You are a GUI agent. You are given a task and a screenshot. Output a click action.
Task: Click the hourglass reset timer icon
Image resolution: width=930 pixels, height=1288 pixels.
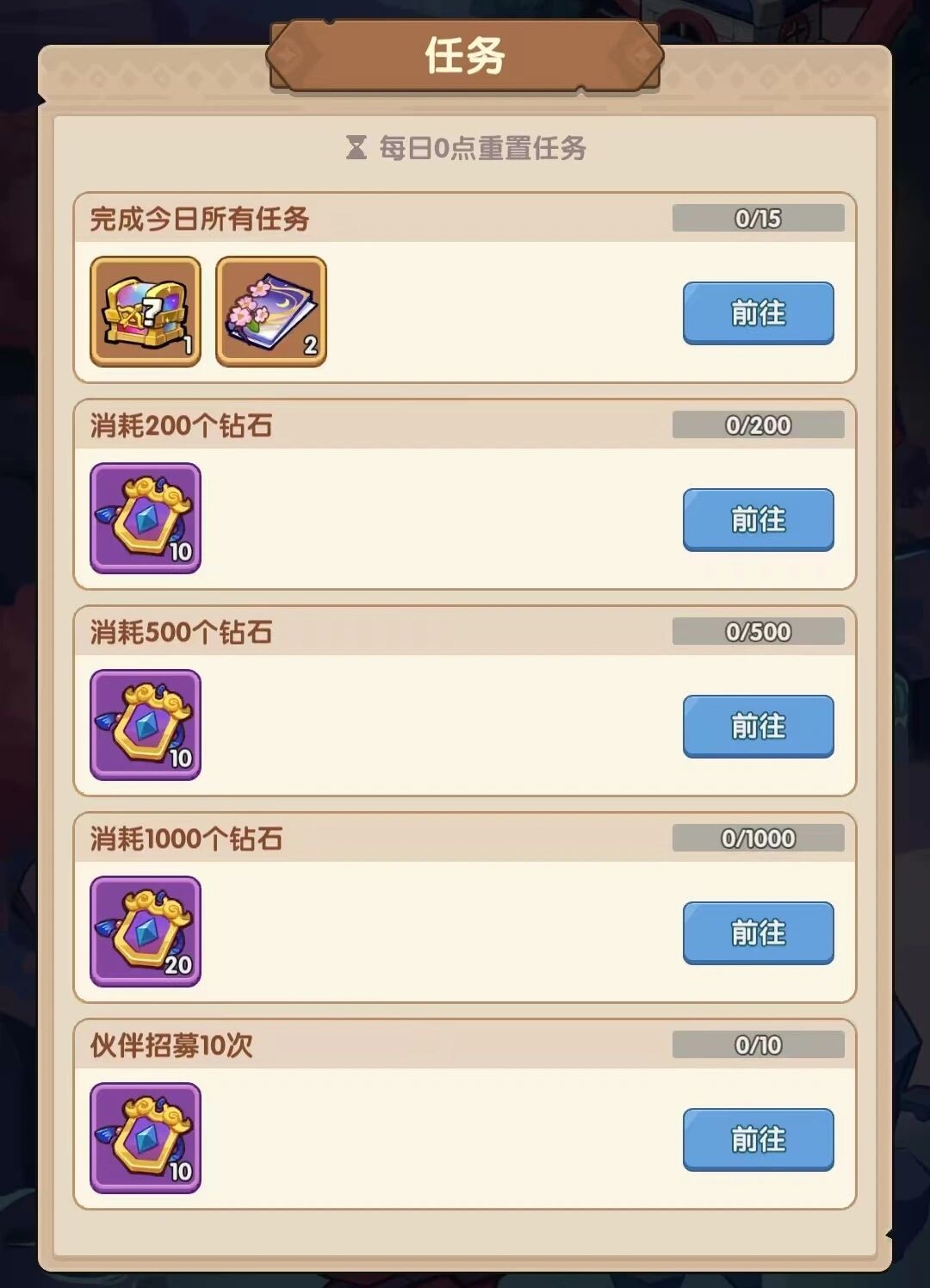pyautogui.click(x=353, y=147)
